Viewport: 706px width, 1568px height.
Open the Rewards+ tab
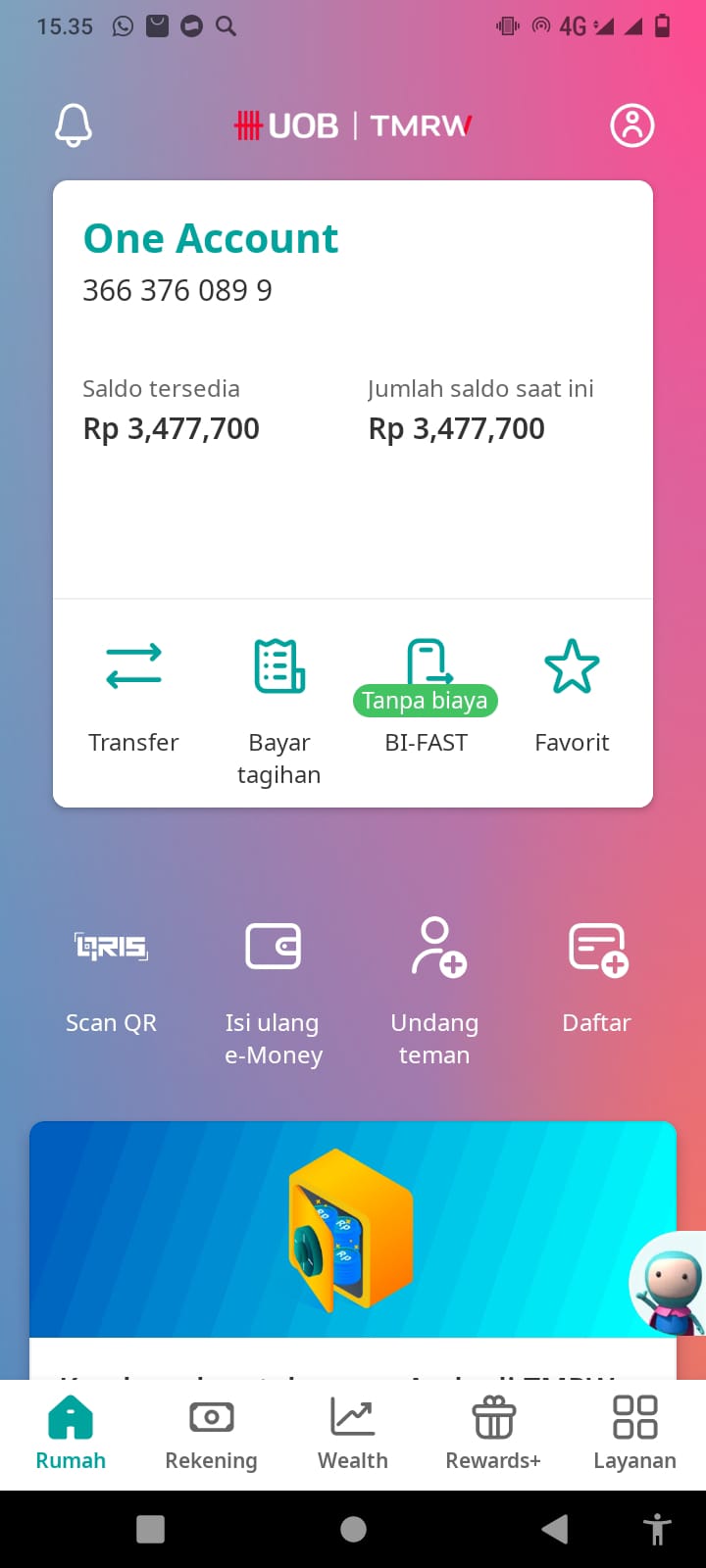click(x=493, y=1435)
